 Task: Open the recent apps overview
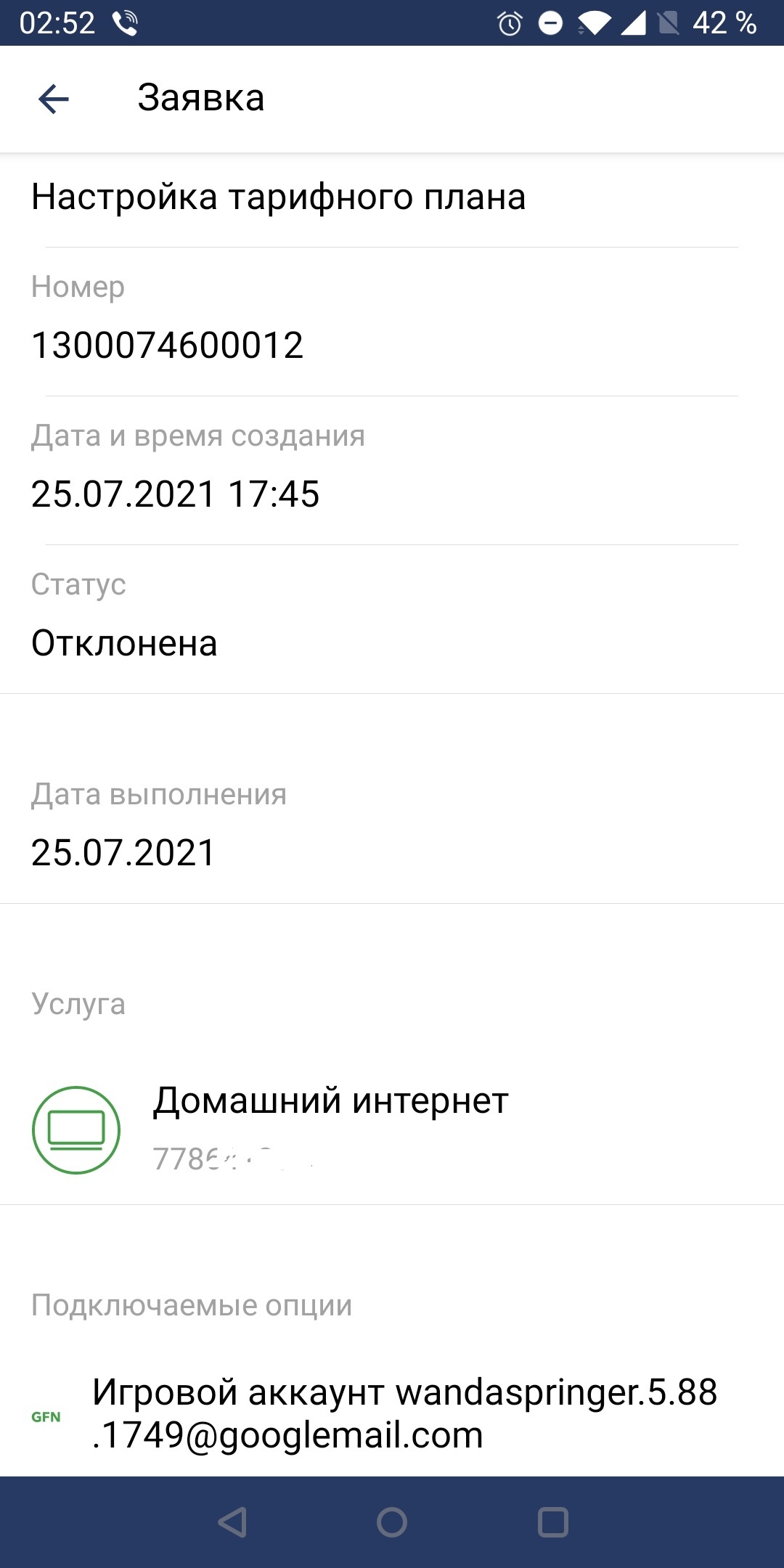[x=552, y=1522]
